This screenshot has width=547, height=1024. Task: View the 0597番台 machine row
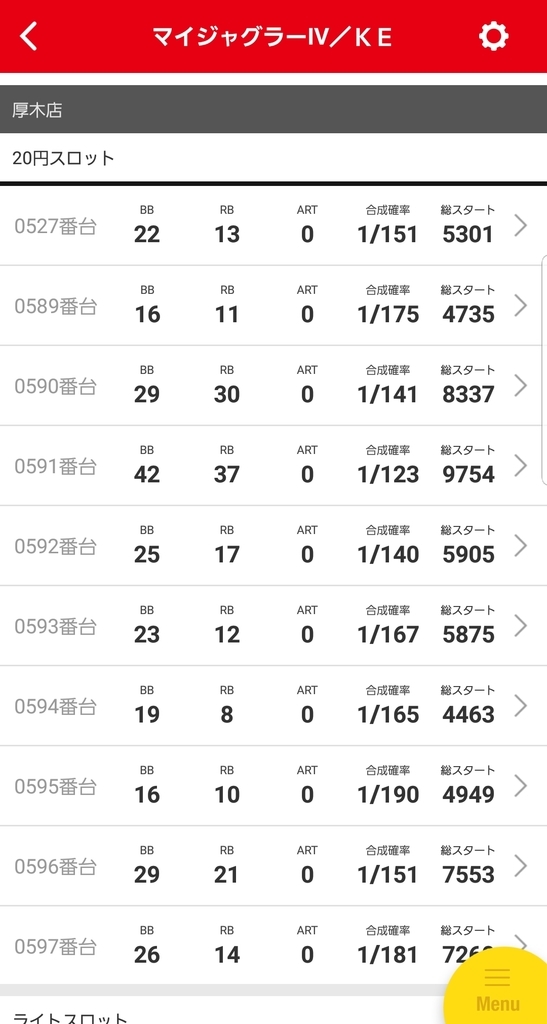(x=274, y=946)
